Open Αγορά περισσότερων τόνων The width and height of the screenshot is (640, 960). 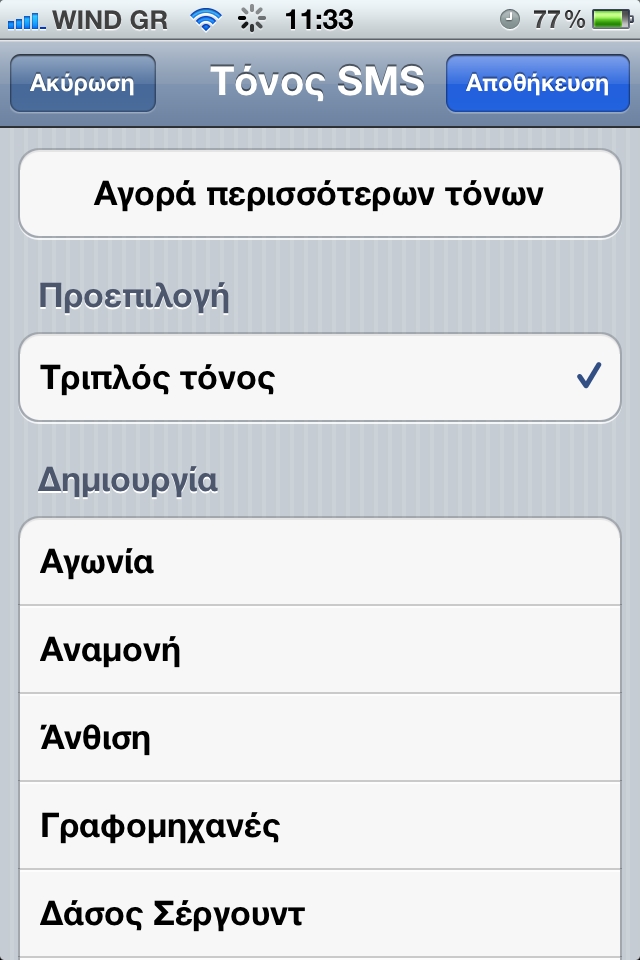[x=319, y=194]
